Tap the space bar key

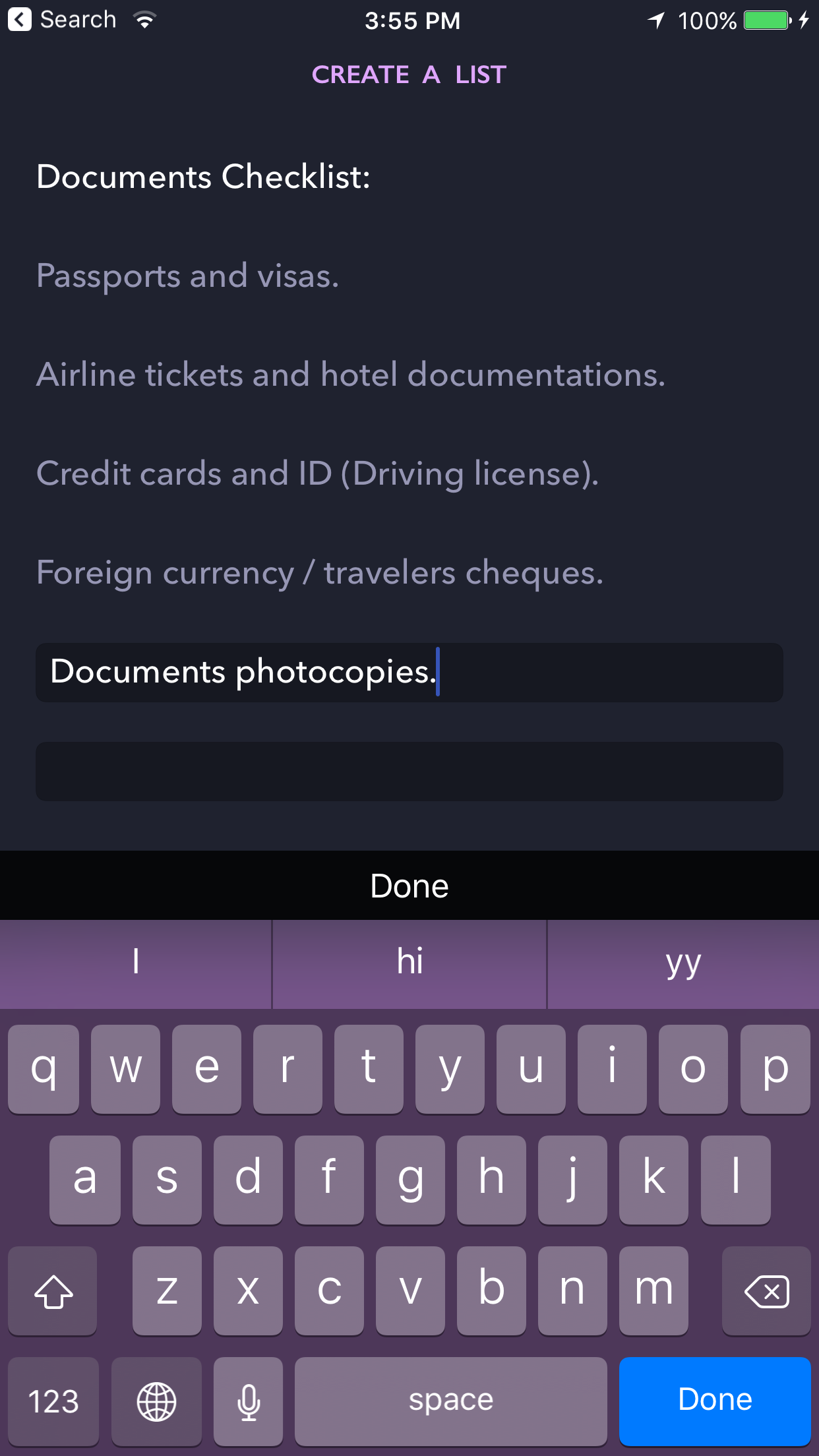450,1400
